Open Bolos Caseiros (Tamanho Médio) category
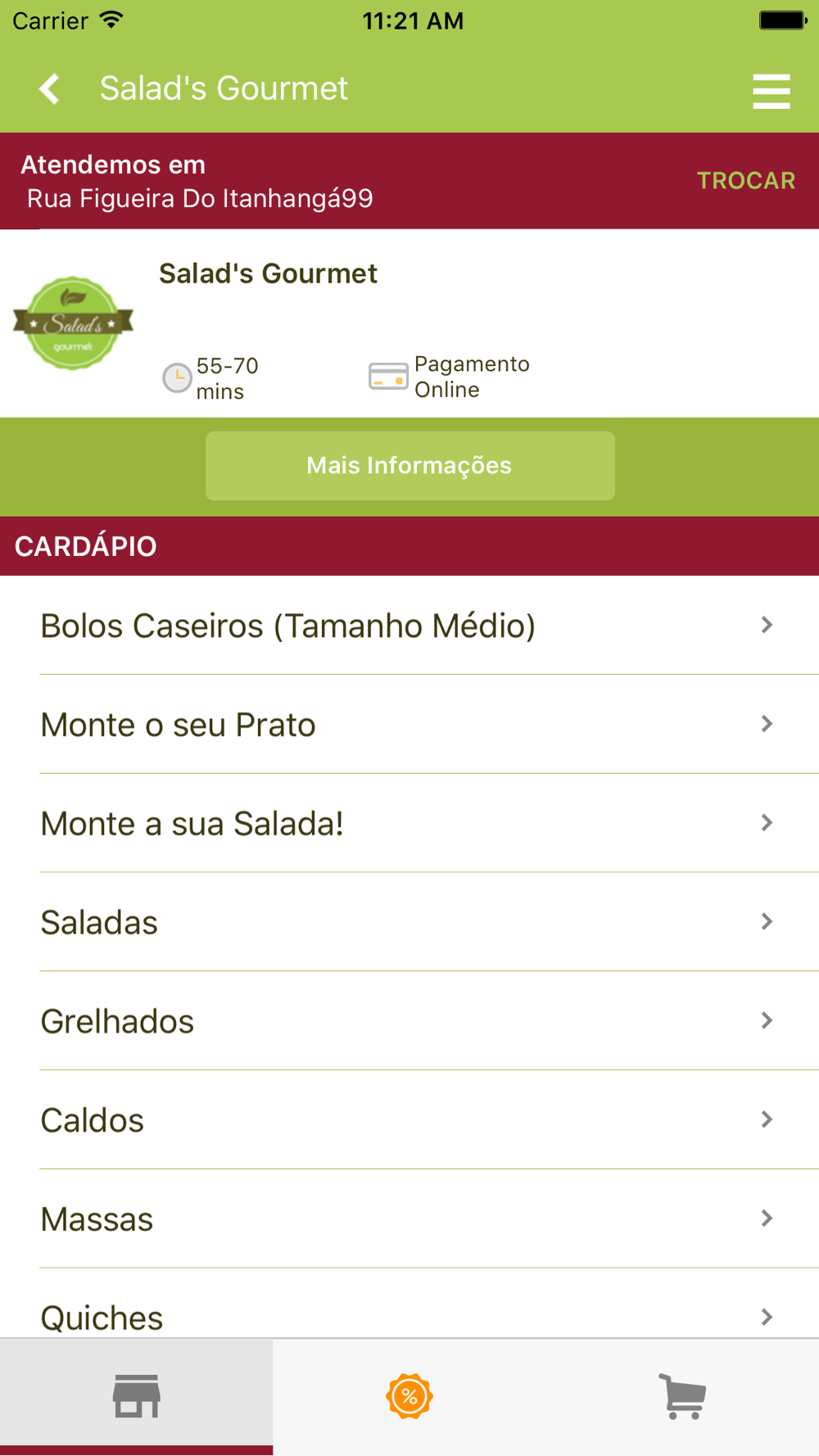Screen dimensions: 819x1456 (x=409, y=626)
